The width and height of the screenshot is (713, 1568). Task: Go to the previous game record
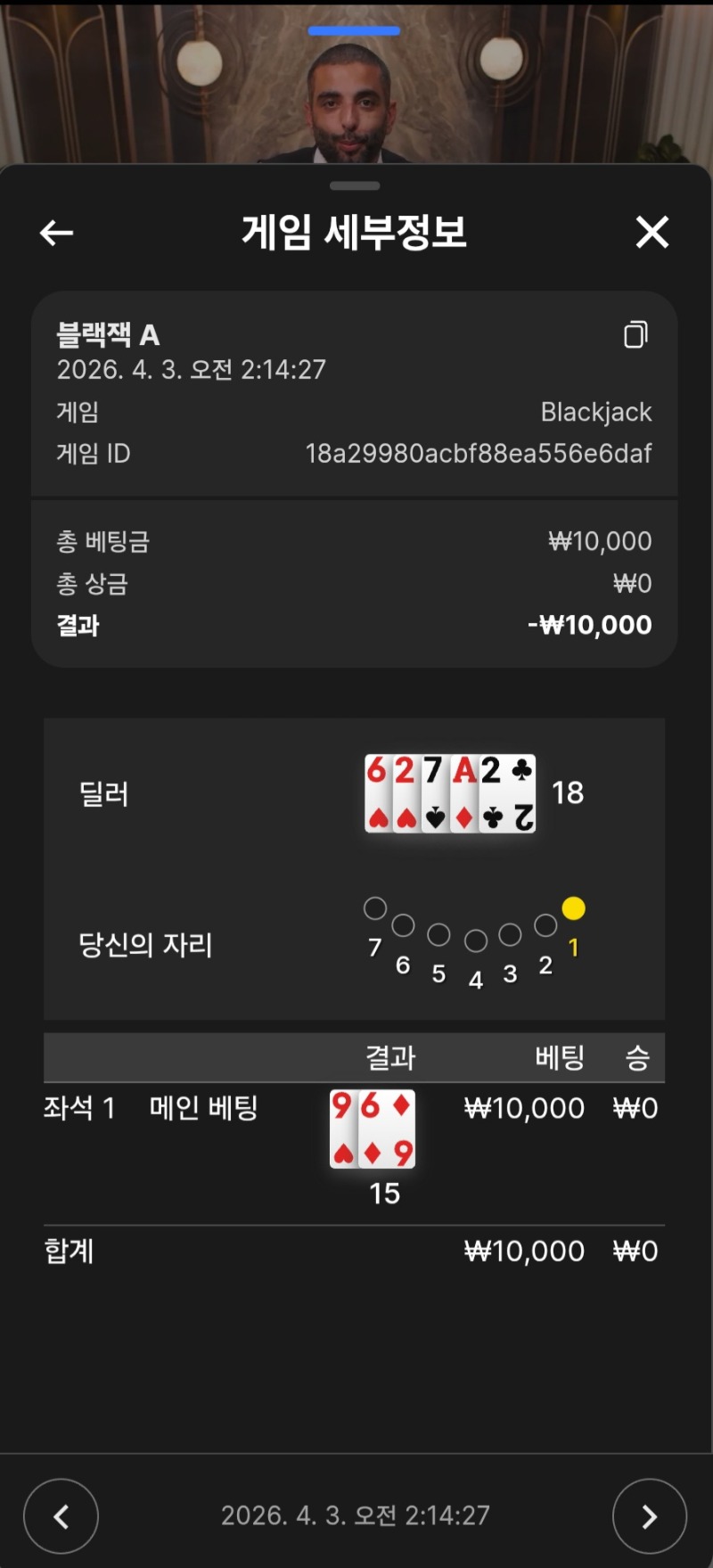click(61, 1515)
